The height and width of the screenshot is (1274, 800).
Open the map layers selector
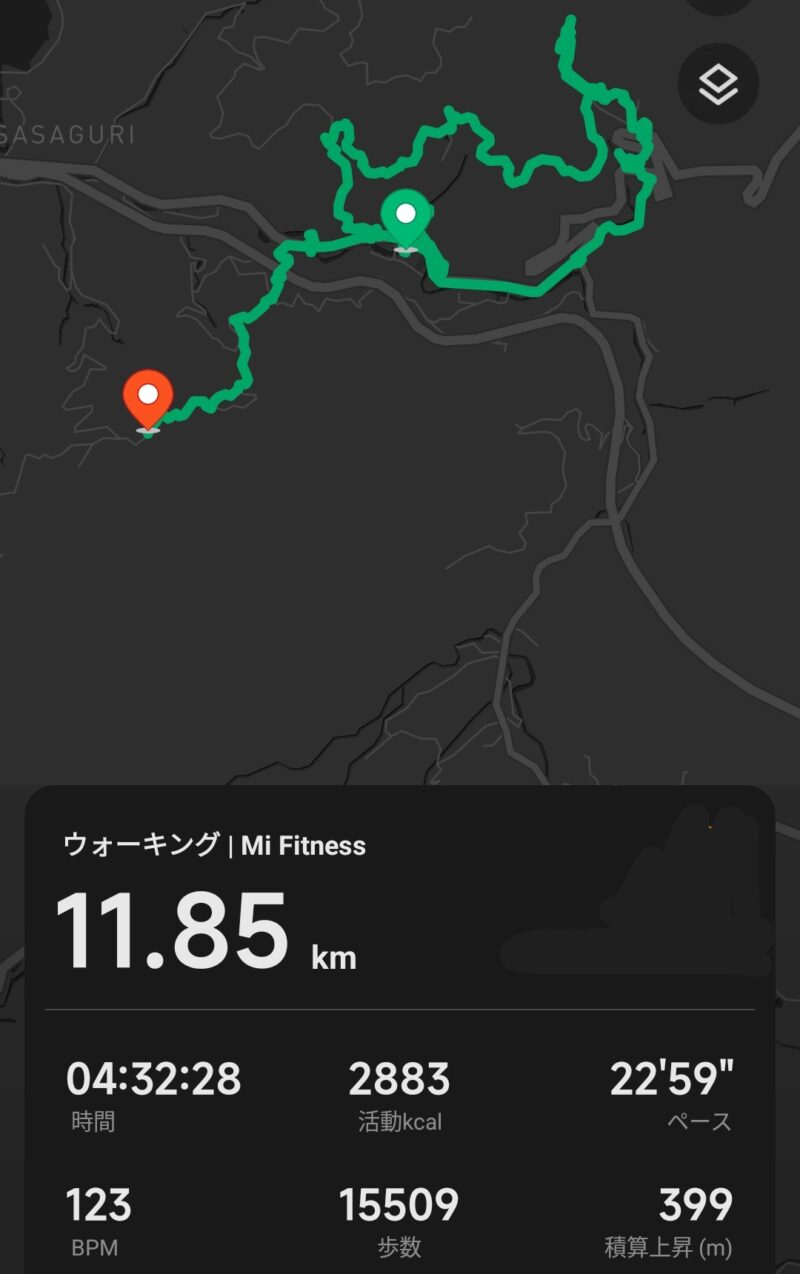click(718, 83)
